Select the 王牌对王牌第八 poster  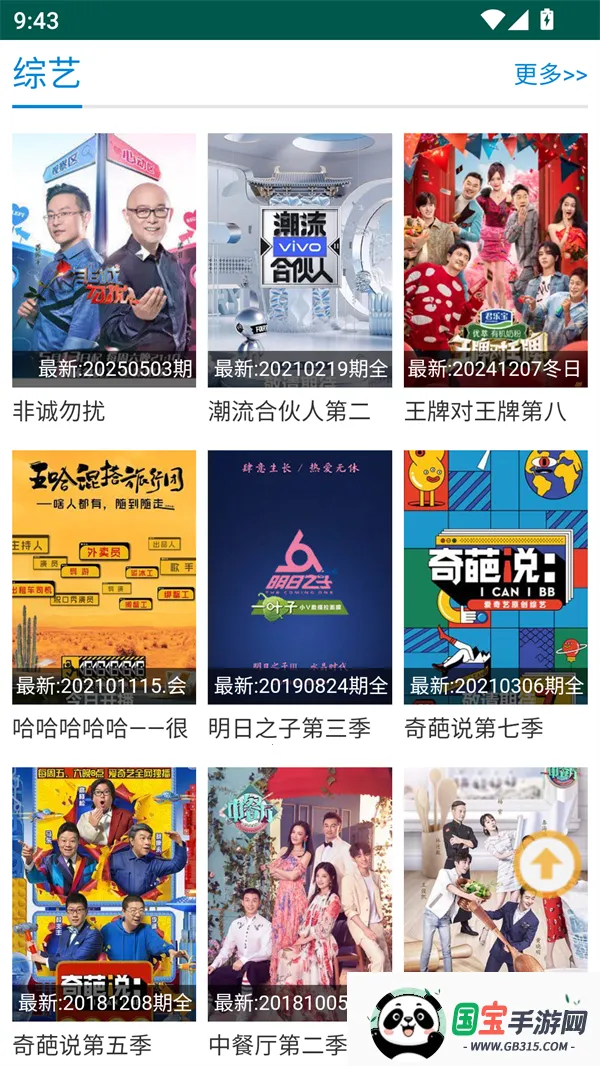pos(495,260)
